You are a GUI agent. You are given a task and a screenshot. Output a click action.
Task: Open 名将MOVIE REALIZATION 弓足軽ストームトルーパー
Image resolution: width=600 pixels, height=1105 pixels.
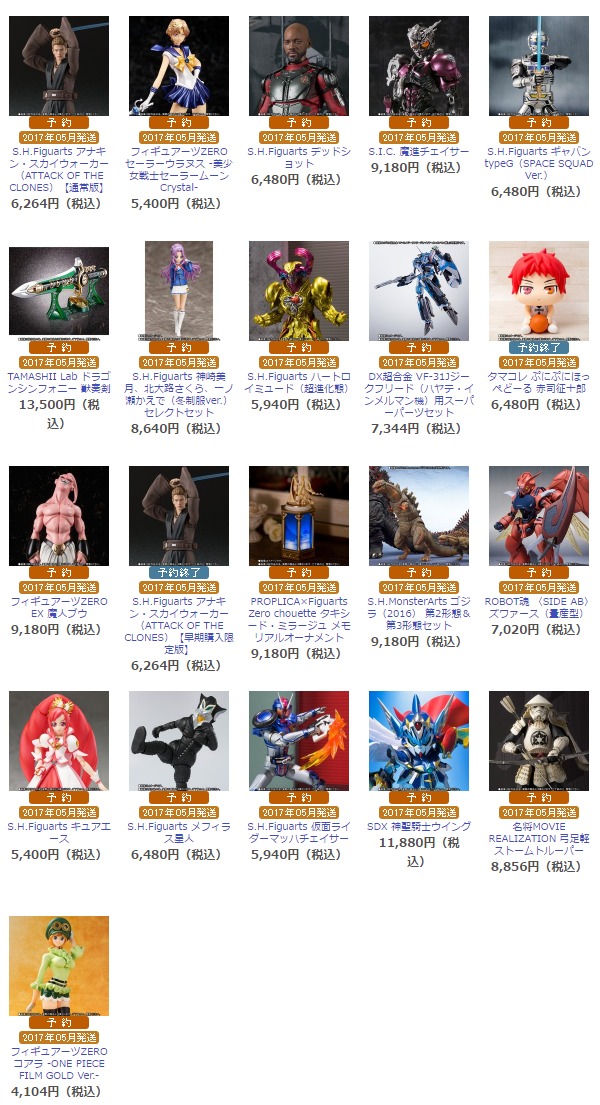539,838
